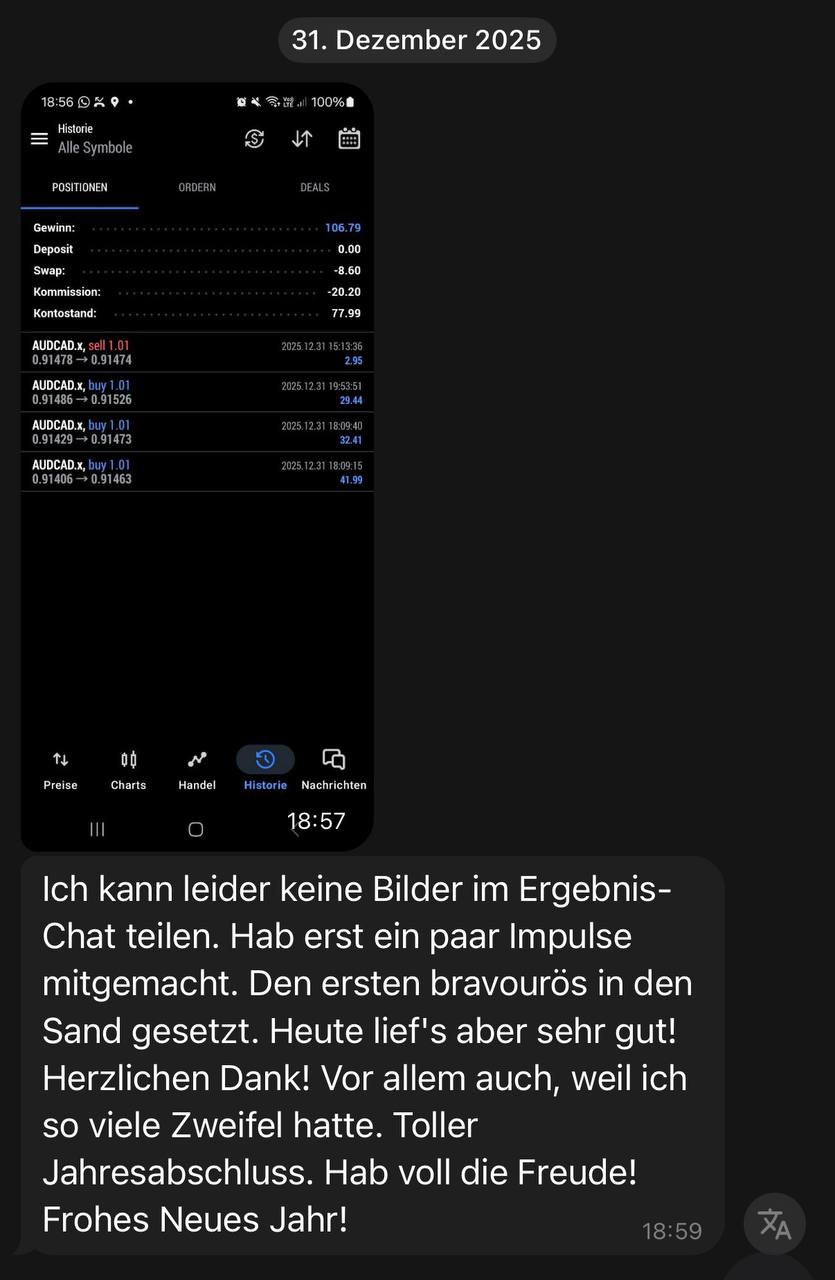Activate the Positionen view highlight

(x=80, y=187)
